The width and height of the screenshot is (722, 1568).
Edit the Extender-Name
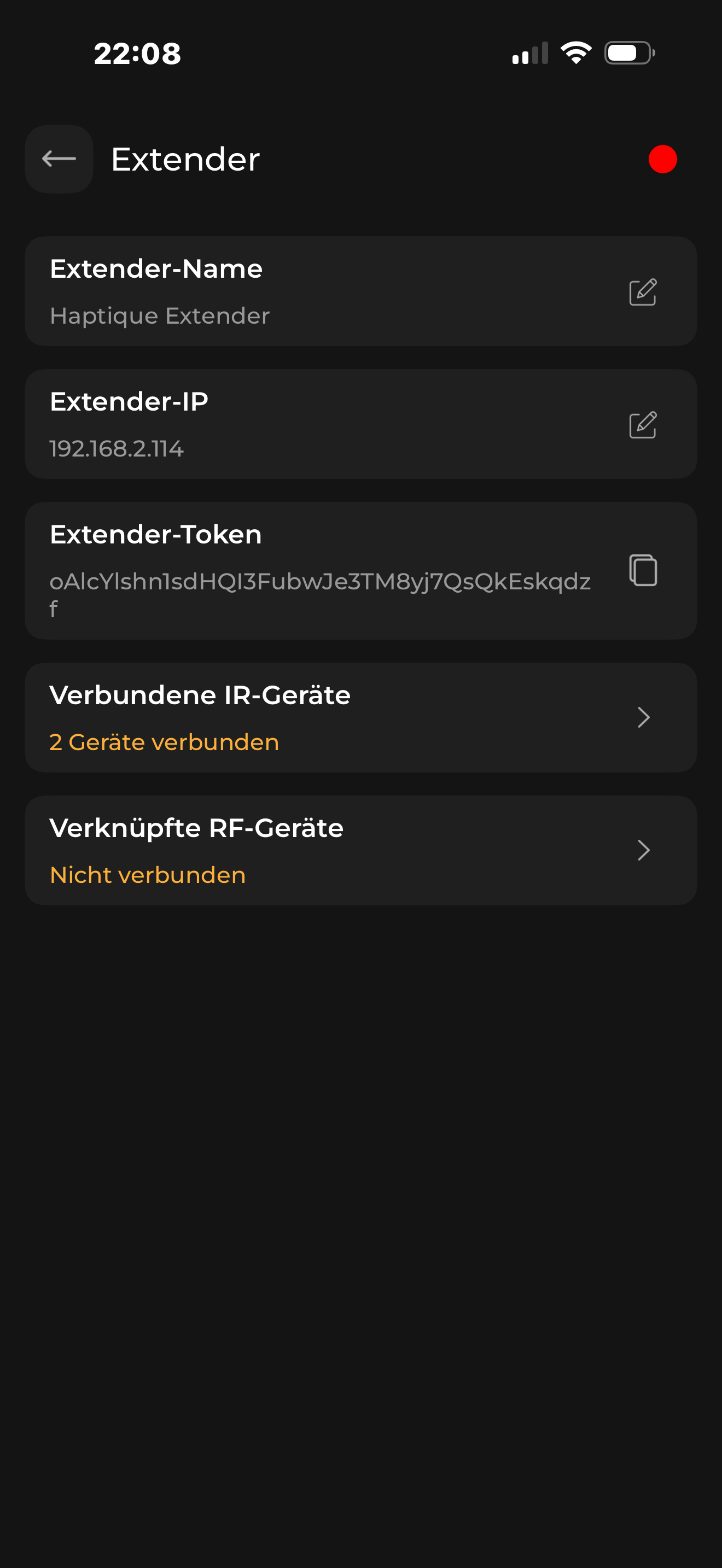(642, 292)
